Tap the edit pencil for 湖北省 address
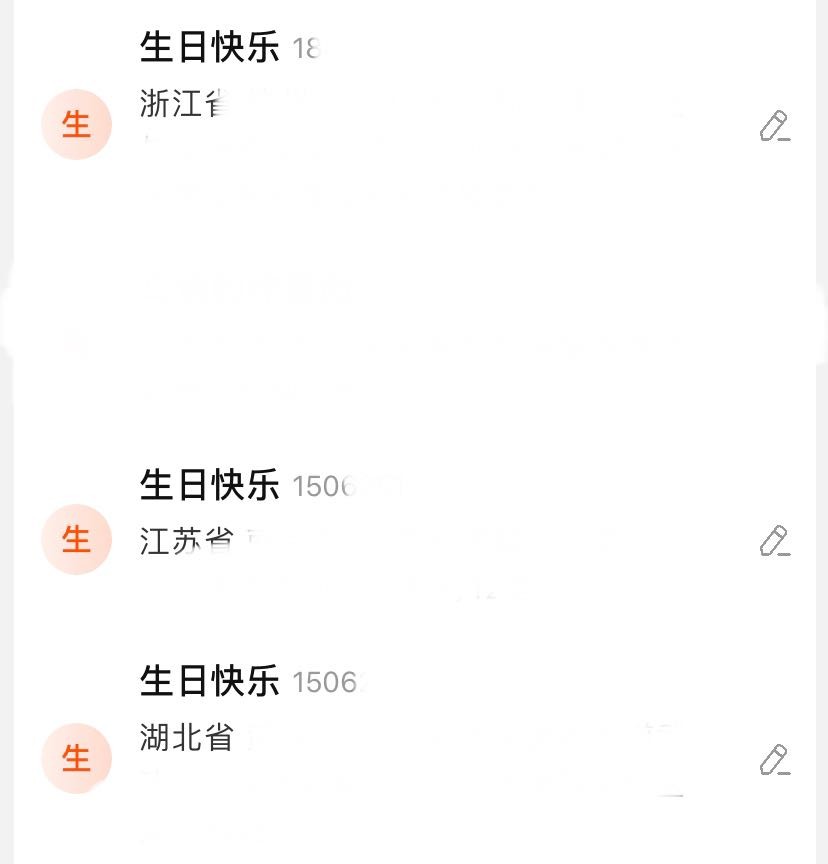The image size is (828, 864). click(774, 760)
